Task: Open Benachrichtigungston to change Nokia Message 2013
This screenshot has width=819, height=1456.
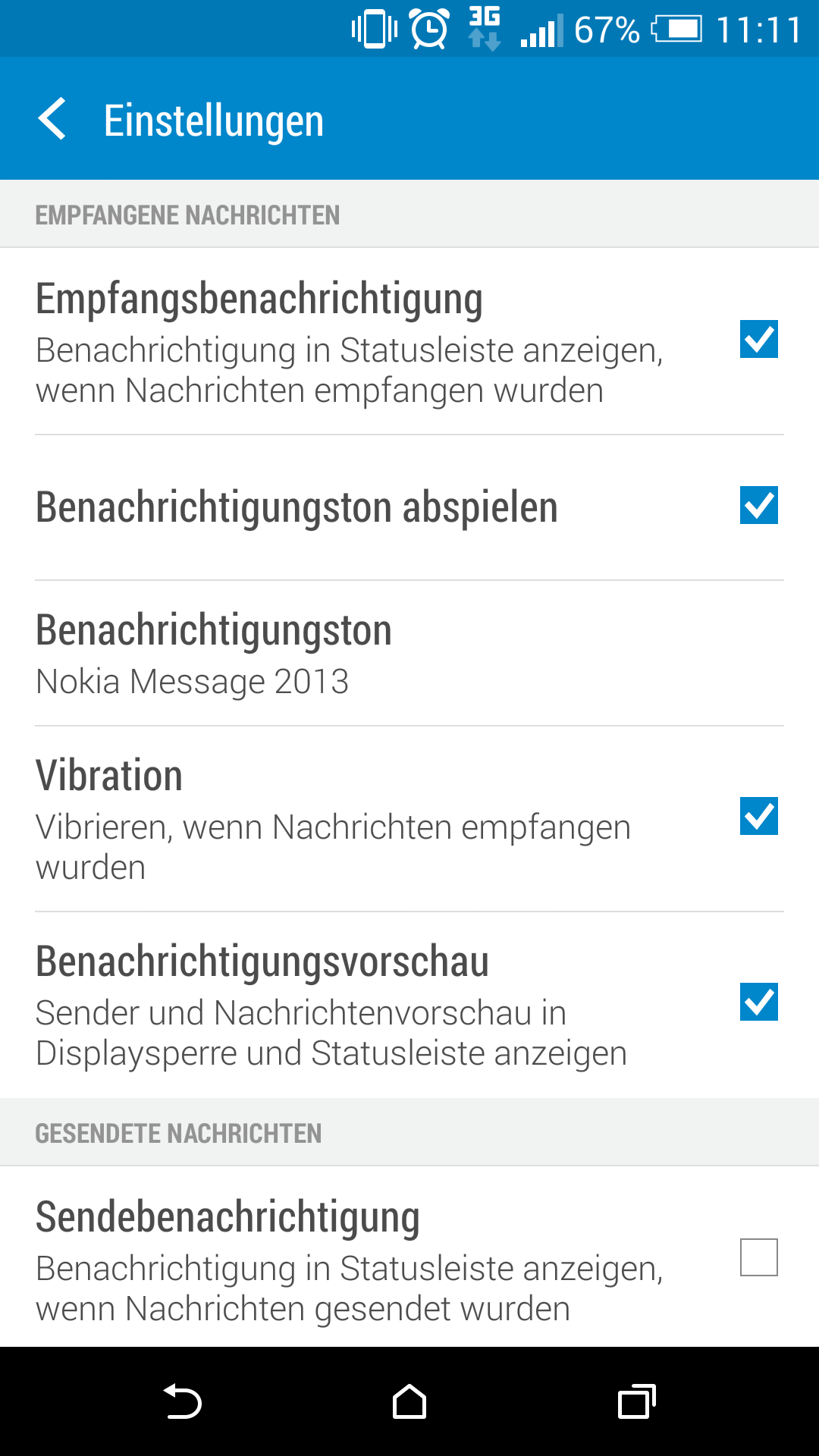Action: click(303, 652)
